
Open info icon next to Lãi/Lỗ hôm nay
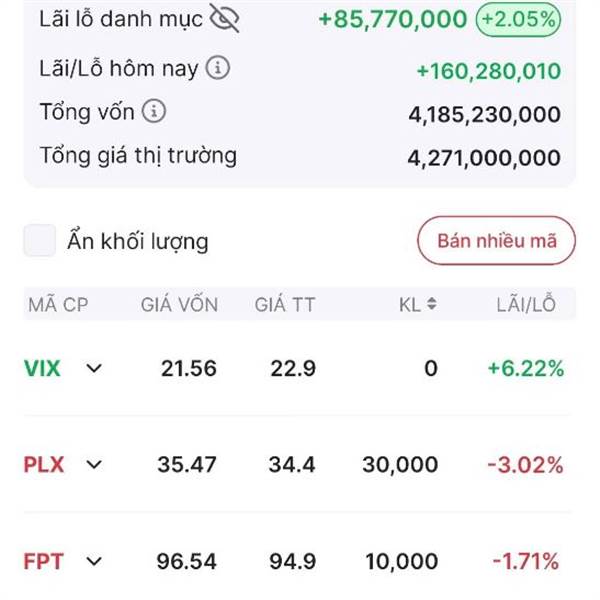click(x=218, y=69)
